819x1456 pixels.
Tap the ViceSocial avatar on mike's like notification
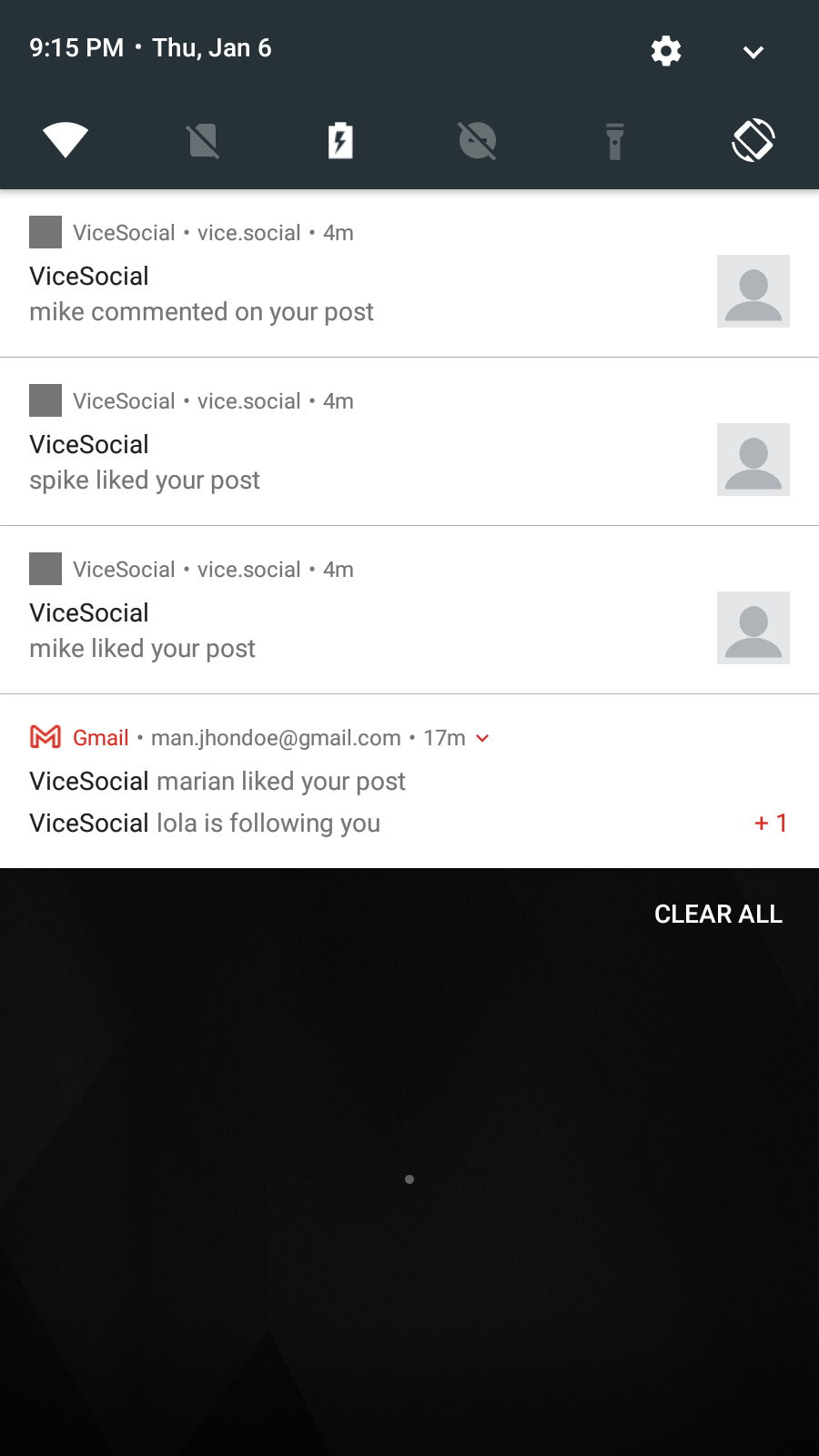coord(753,628)
